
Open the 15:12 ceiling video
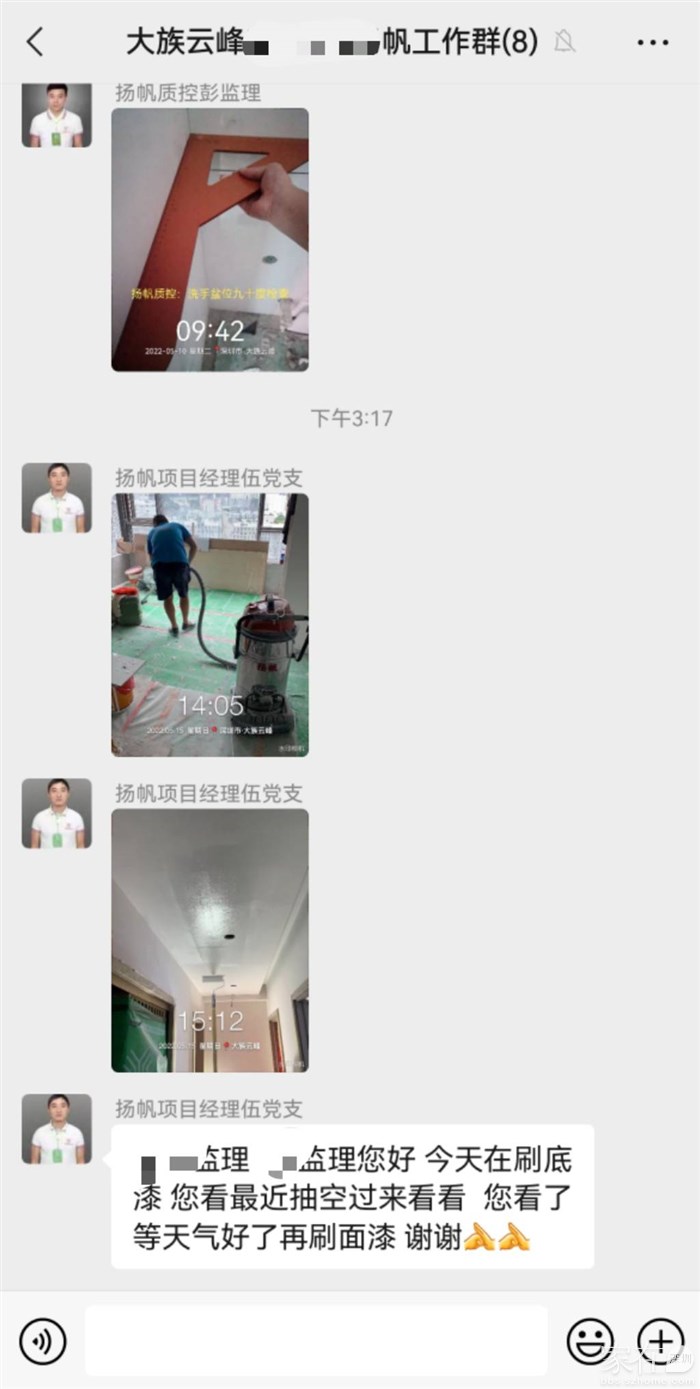click(x=209, y=940)
